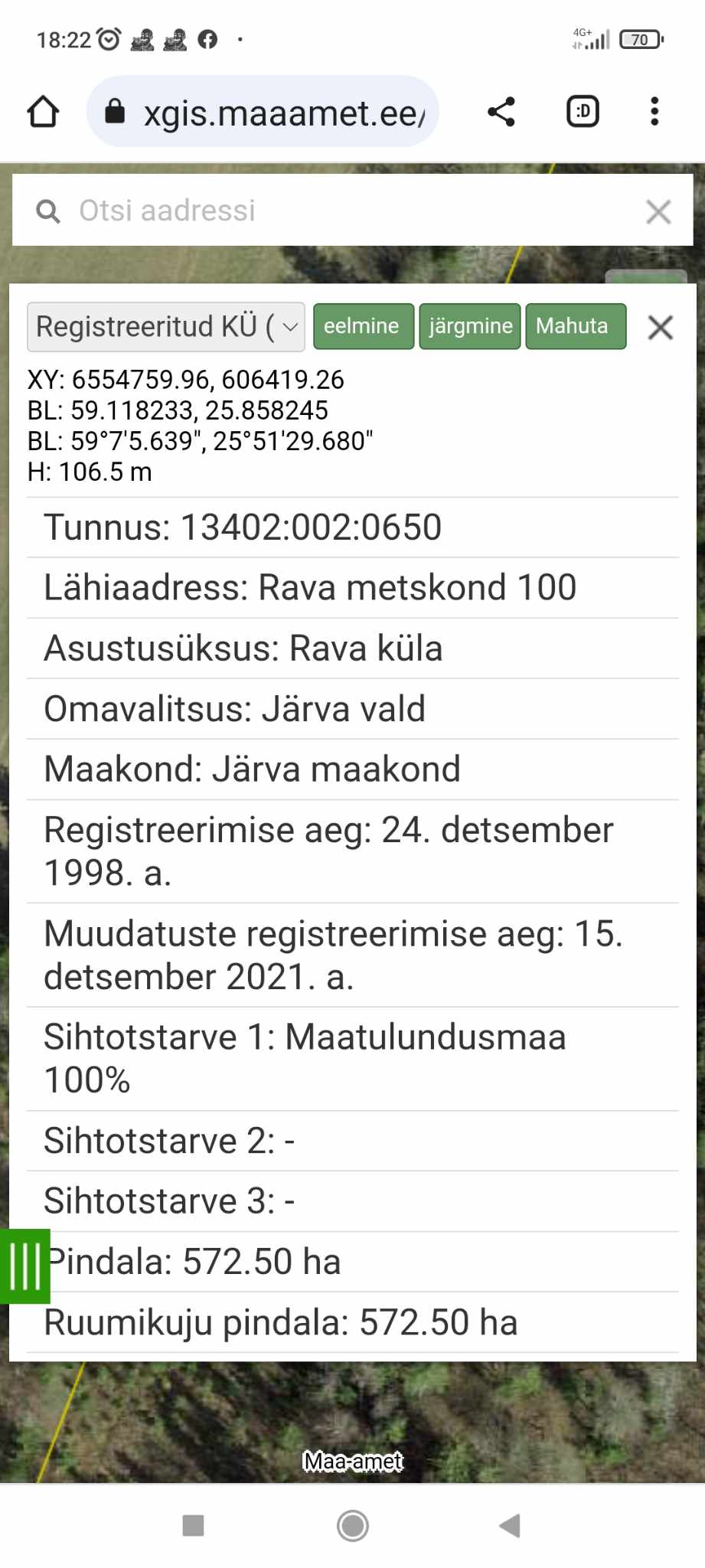Share the current page

(501, 112)
